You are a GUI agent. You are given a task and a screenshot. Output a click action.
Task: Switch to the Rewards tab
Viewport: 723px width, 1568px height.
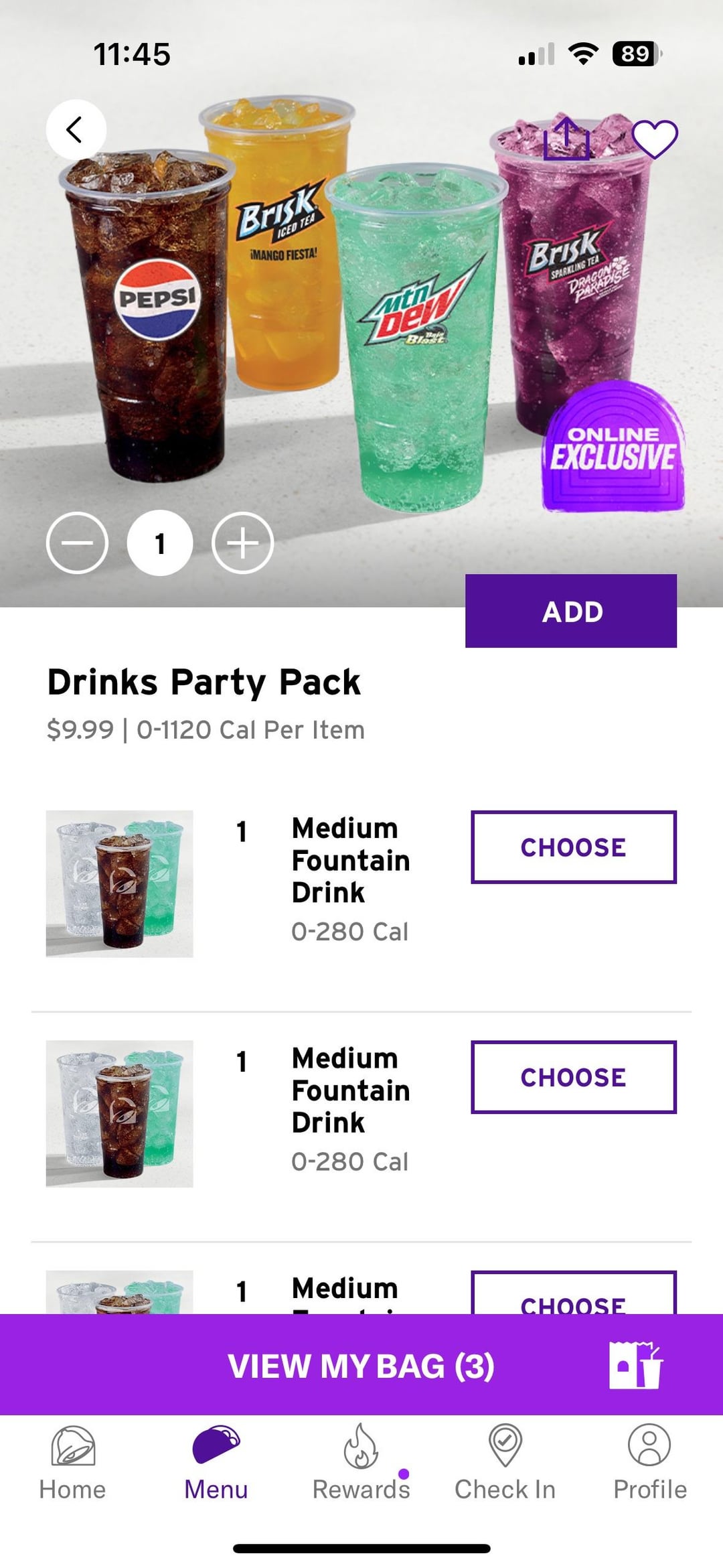pos(361,1464)
